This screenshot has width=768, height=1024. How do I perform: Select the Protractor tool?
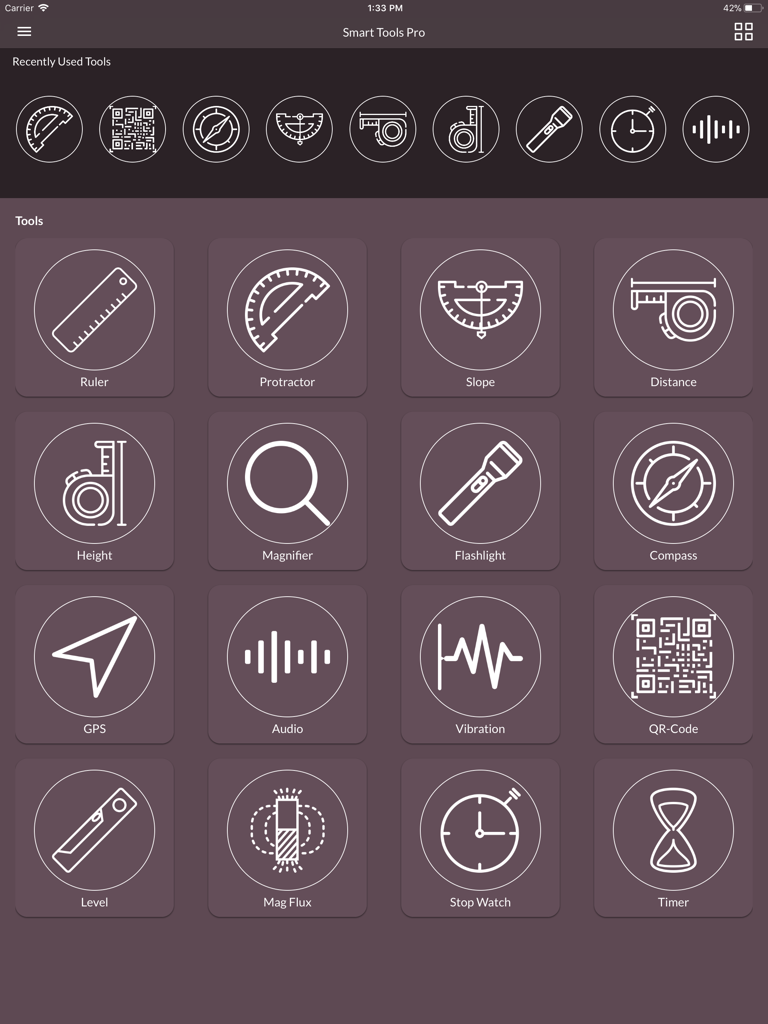pyautogui.click(x=287, y=310)
